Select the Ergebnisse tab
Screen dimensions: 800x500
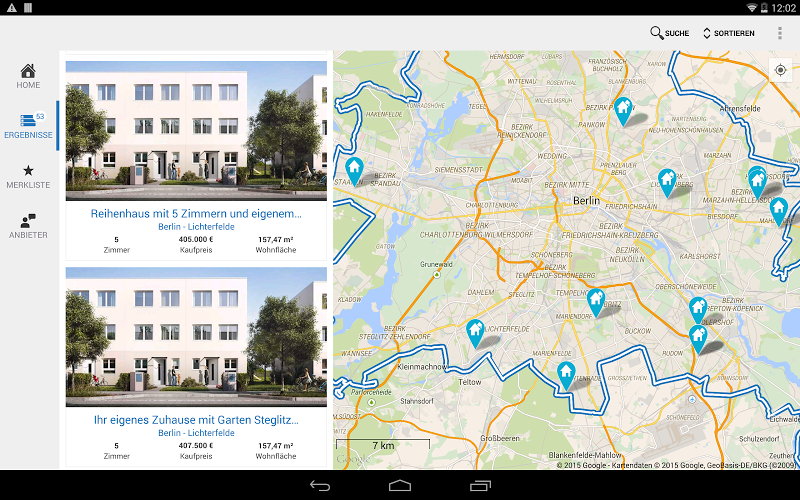pos(28,126)
